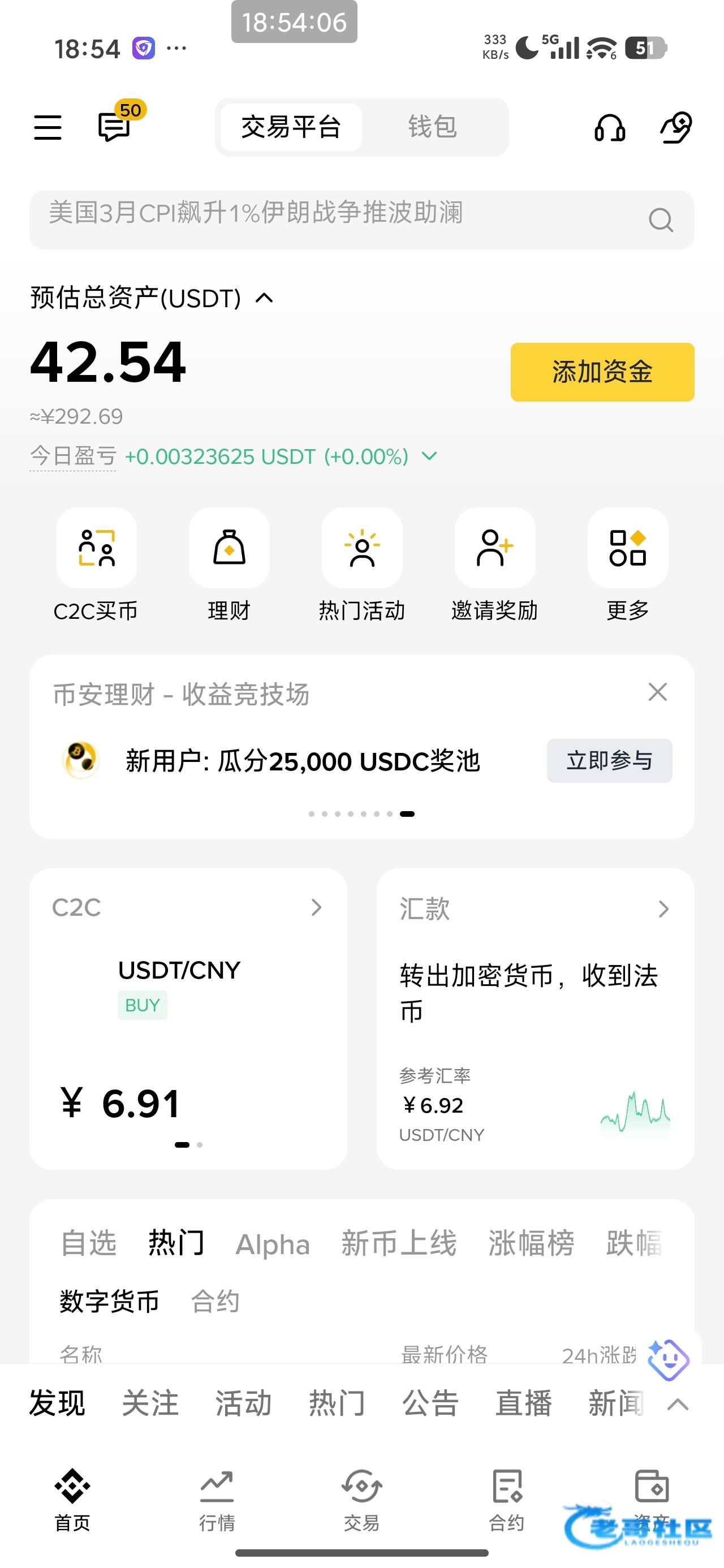The height and width of the screenshot is (1568, 724).
Task: Open messages with the 50 badge
Action: coord(114,127)
